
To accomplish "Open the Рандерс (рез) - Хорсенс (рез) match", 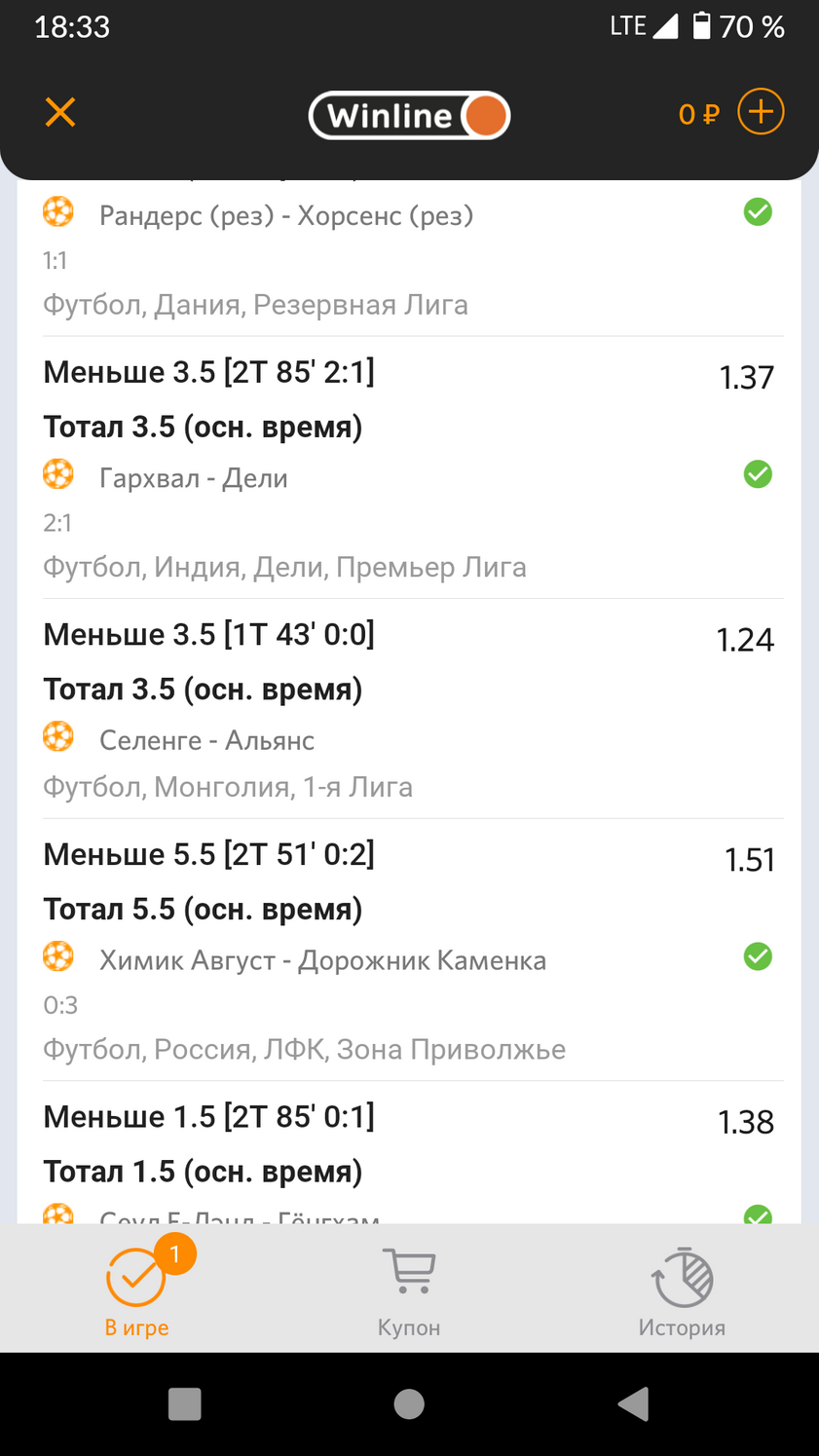I will point(286,215).
